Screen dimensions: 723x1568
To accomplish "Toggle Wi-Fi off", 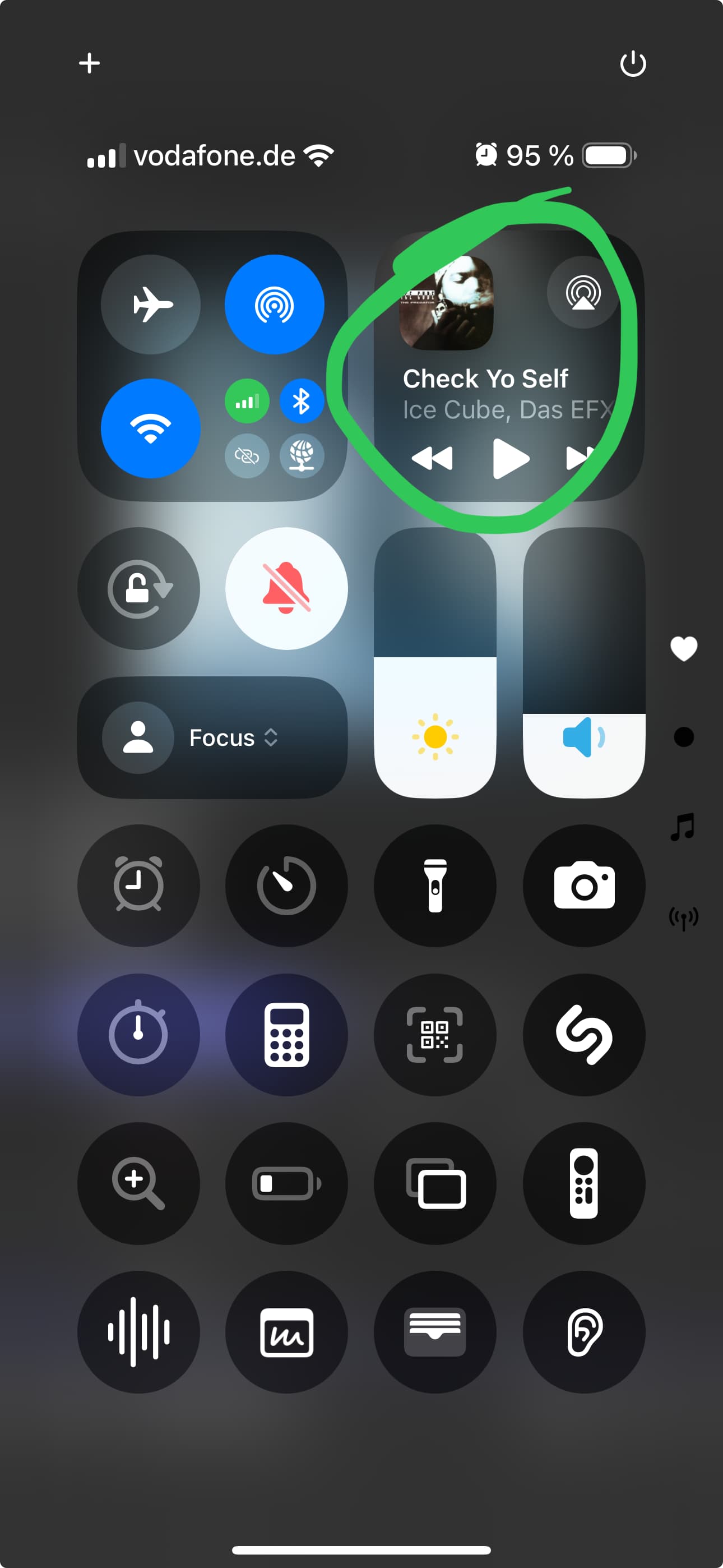I will pyautogui.click(x=150, y=428).
